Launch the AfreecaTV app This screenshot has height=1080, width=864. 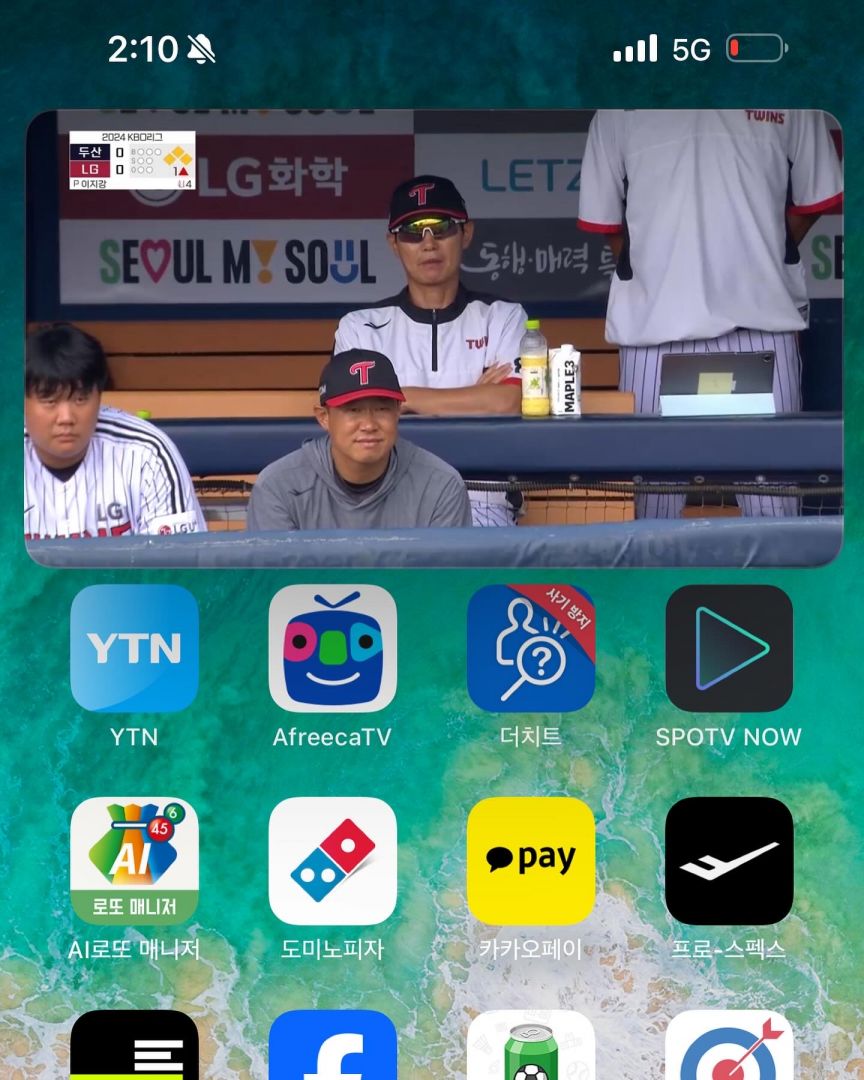click(x=332, y=648)
